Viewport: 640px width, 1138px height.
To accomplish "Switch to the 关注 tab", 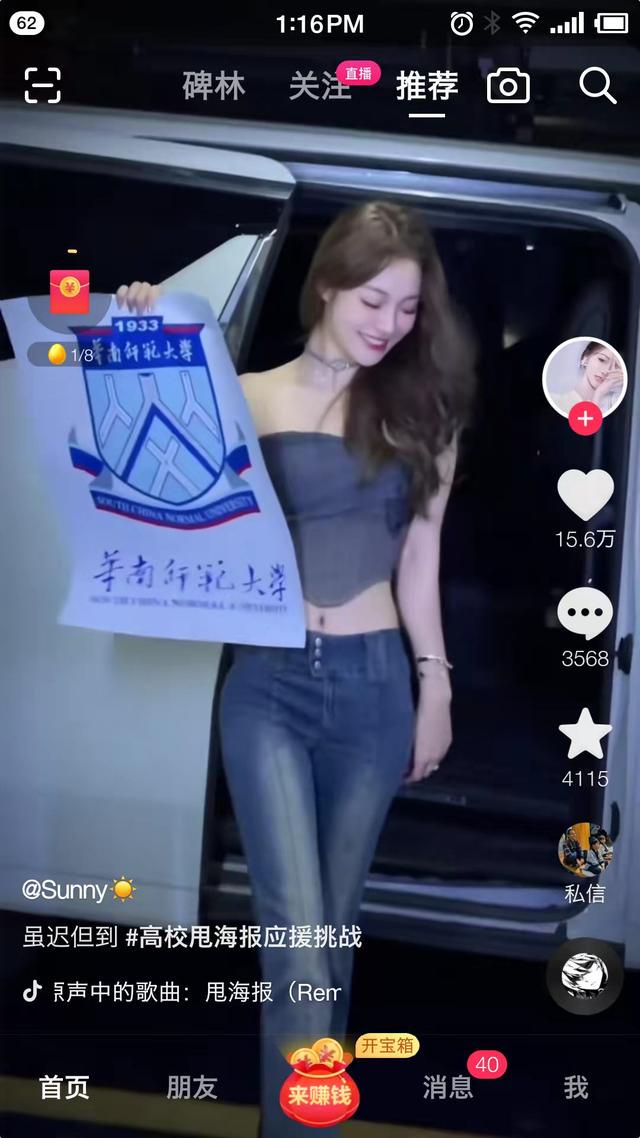I will [x=319, y=86].
